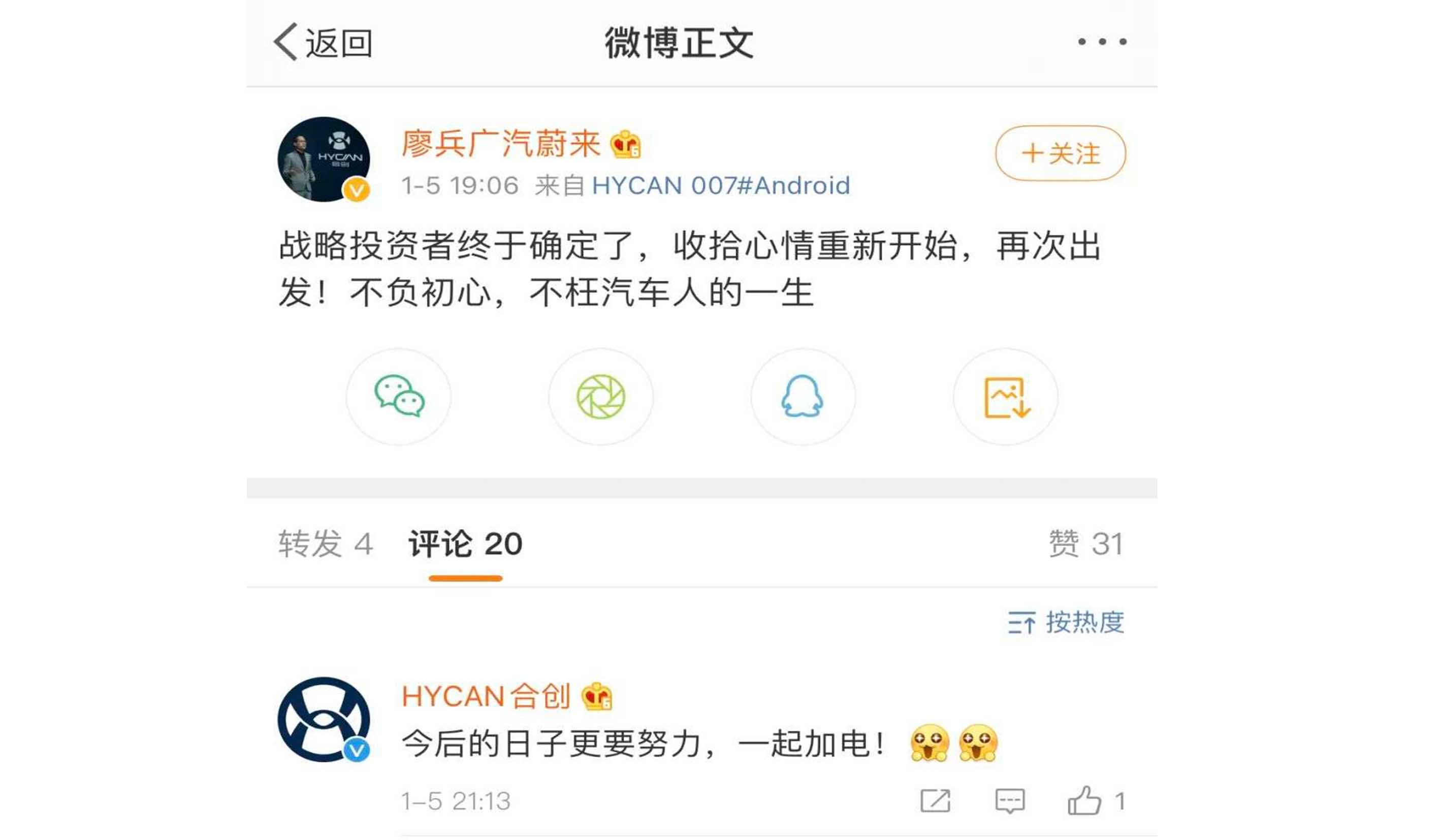This screenshot has width=1440, height=840.
Task: Share the post to WeChat
Action: [x=399, y=397]
